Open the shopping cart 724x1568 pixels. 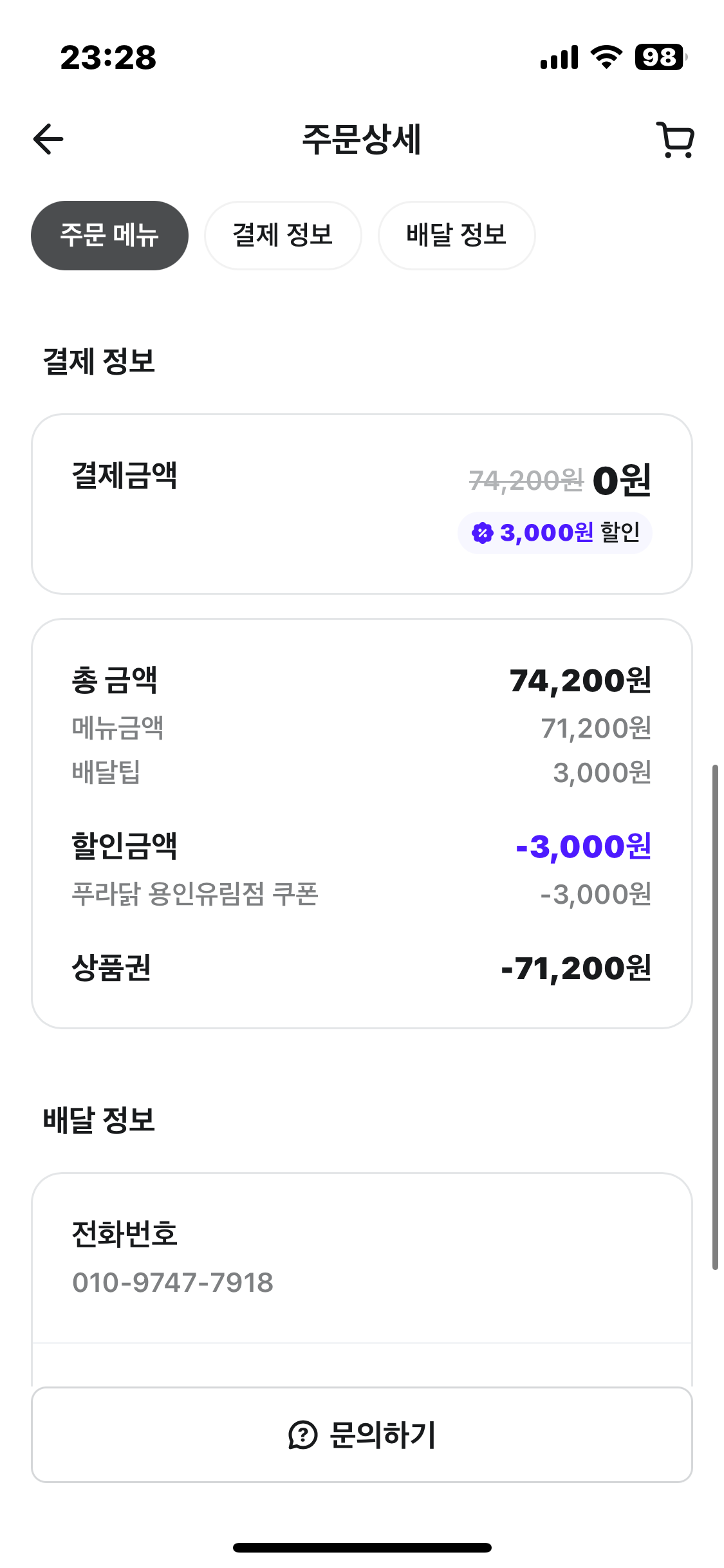[675, 139]
